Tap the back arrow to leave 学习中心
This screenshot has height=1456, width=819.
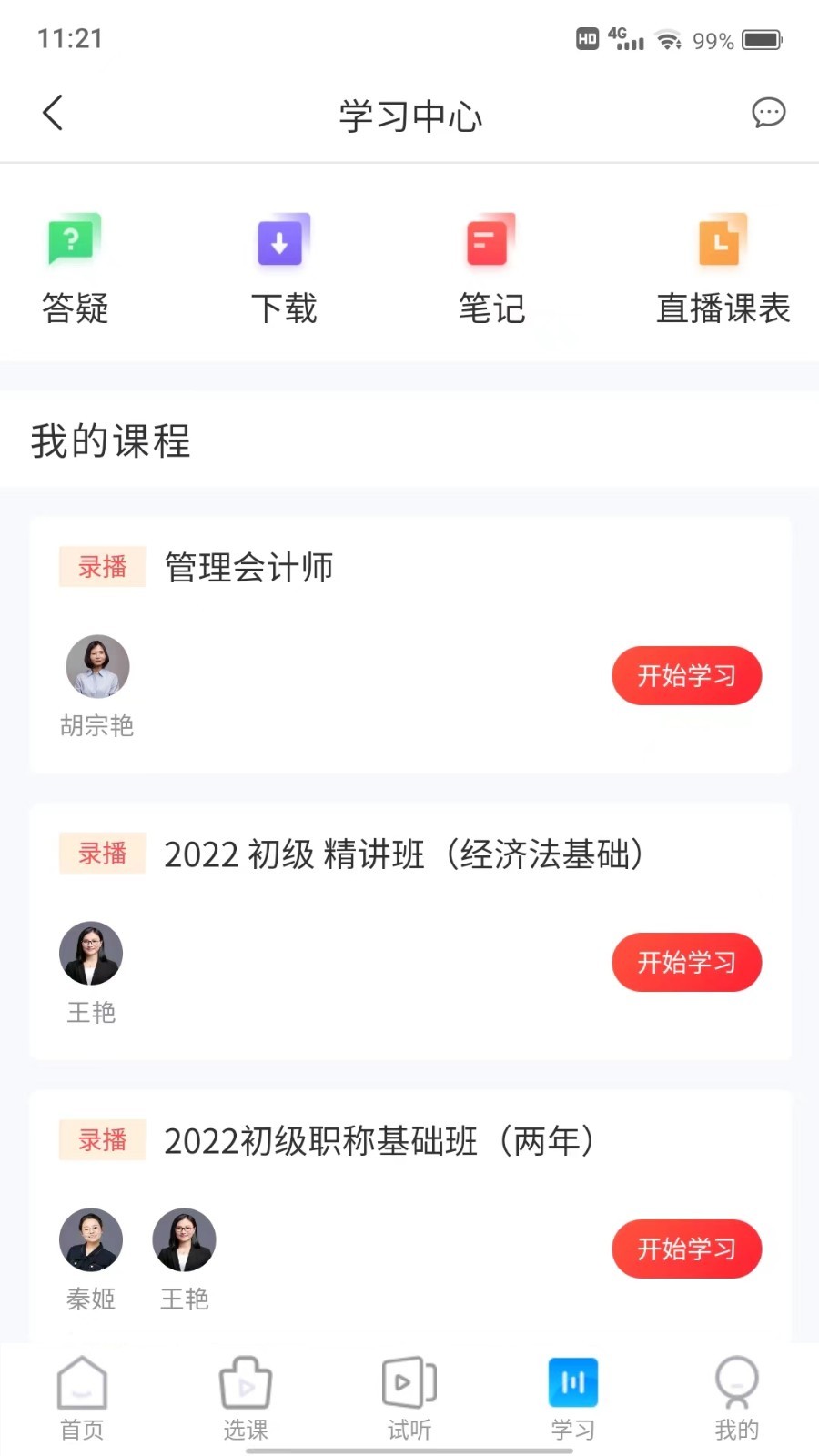(x=52, y=113)
